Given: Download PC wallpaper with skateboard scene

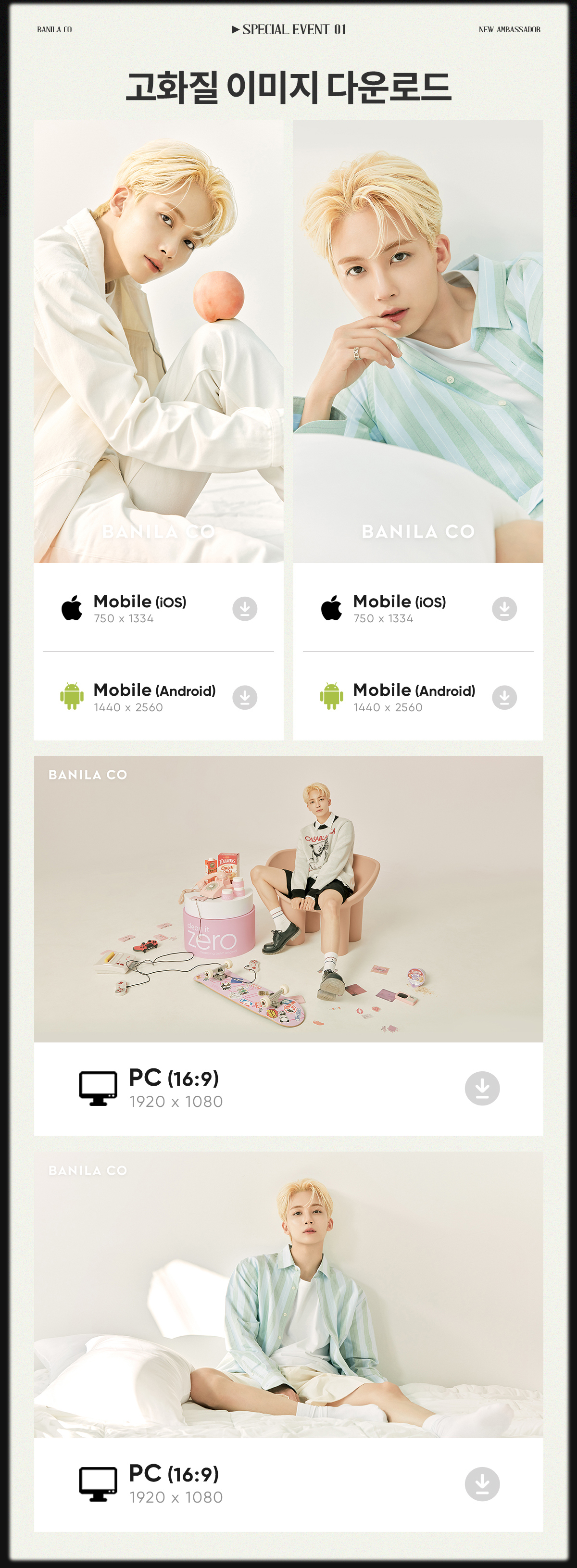Looking at the screenshot, I should click(482, 1088).
